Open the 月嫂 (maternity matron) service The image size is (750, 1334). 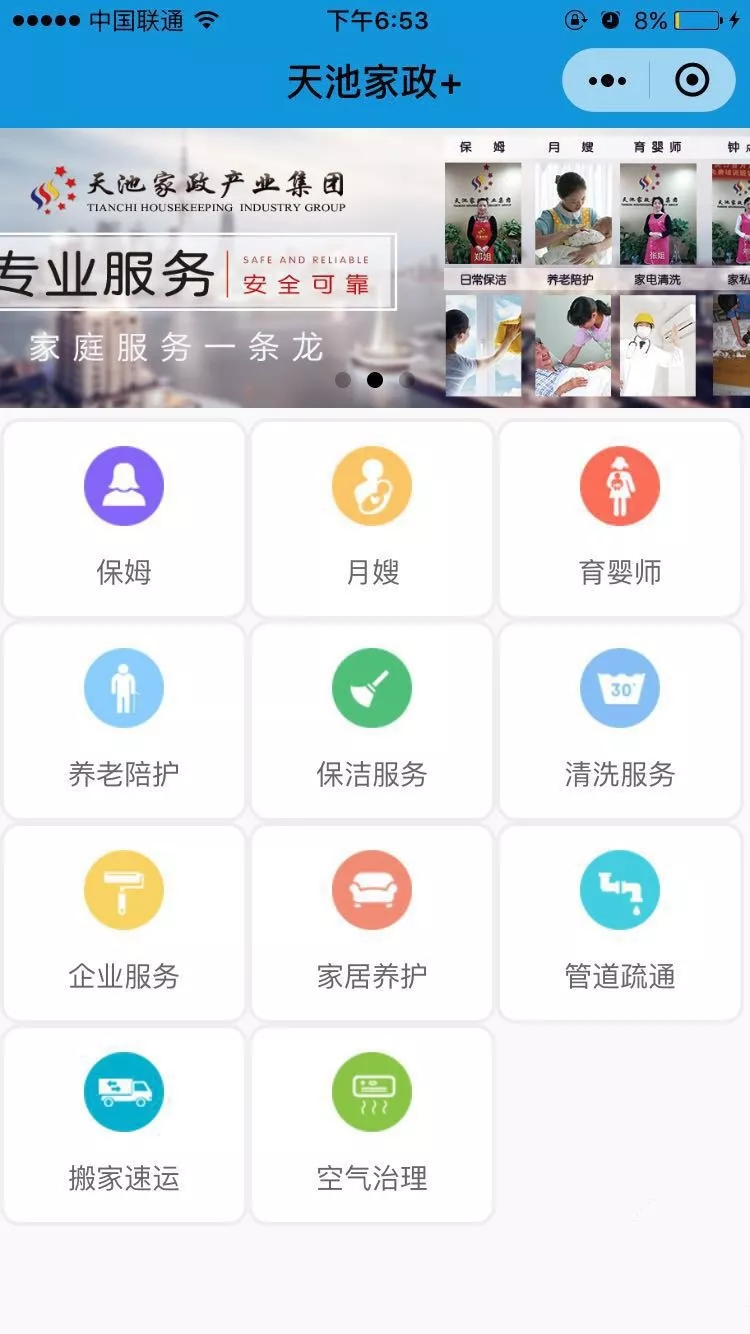[371, 485]
